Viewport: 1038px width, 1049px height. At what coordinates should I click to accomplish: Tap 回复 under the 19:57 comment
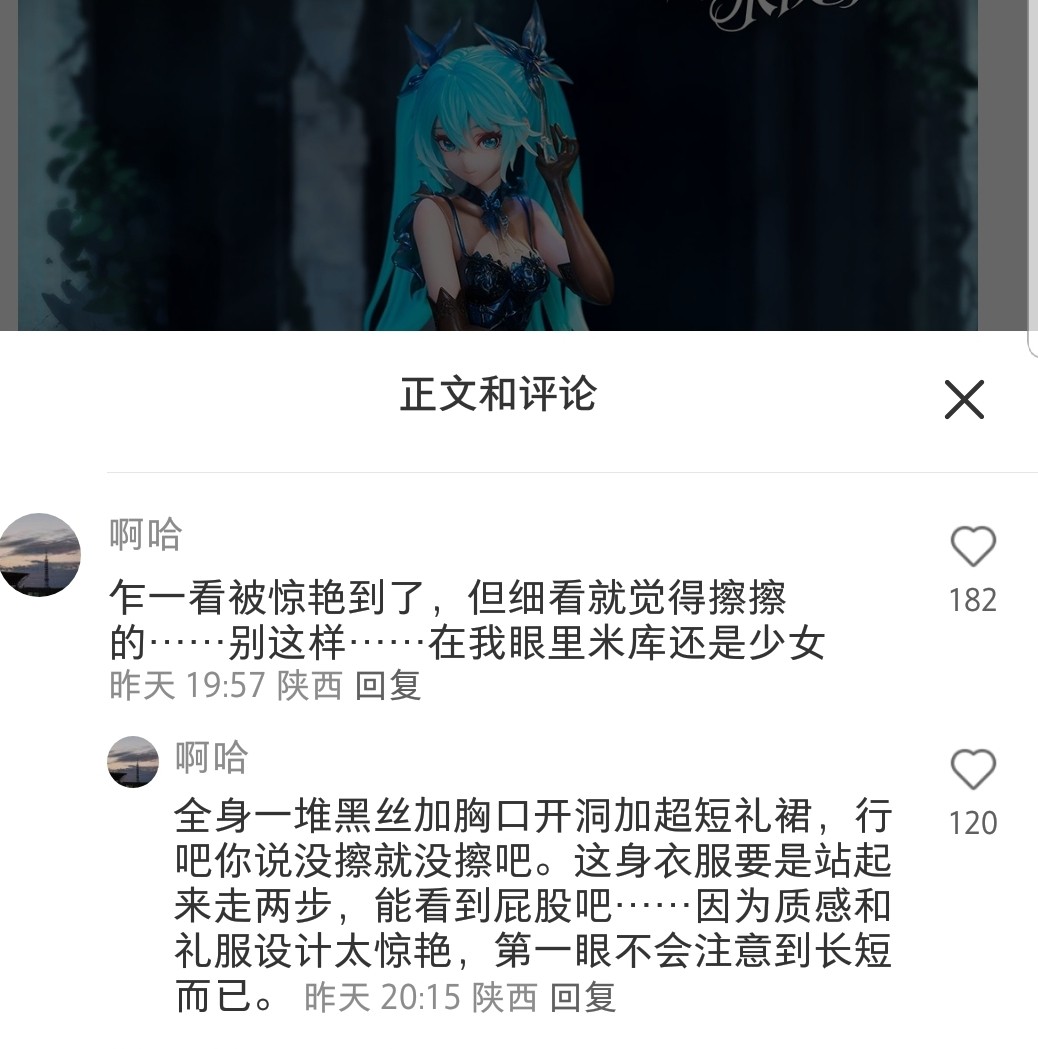coord(388,686)
